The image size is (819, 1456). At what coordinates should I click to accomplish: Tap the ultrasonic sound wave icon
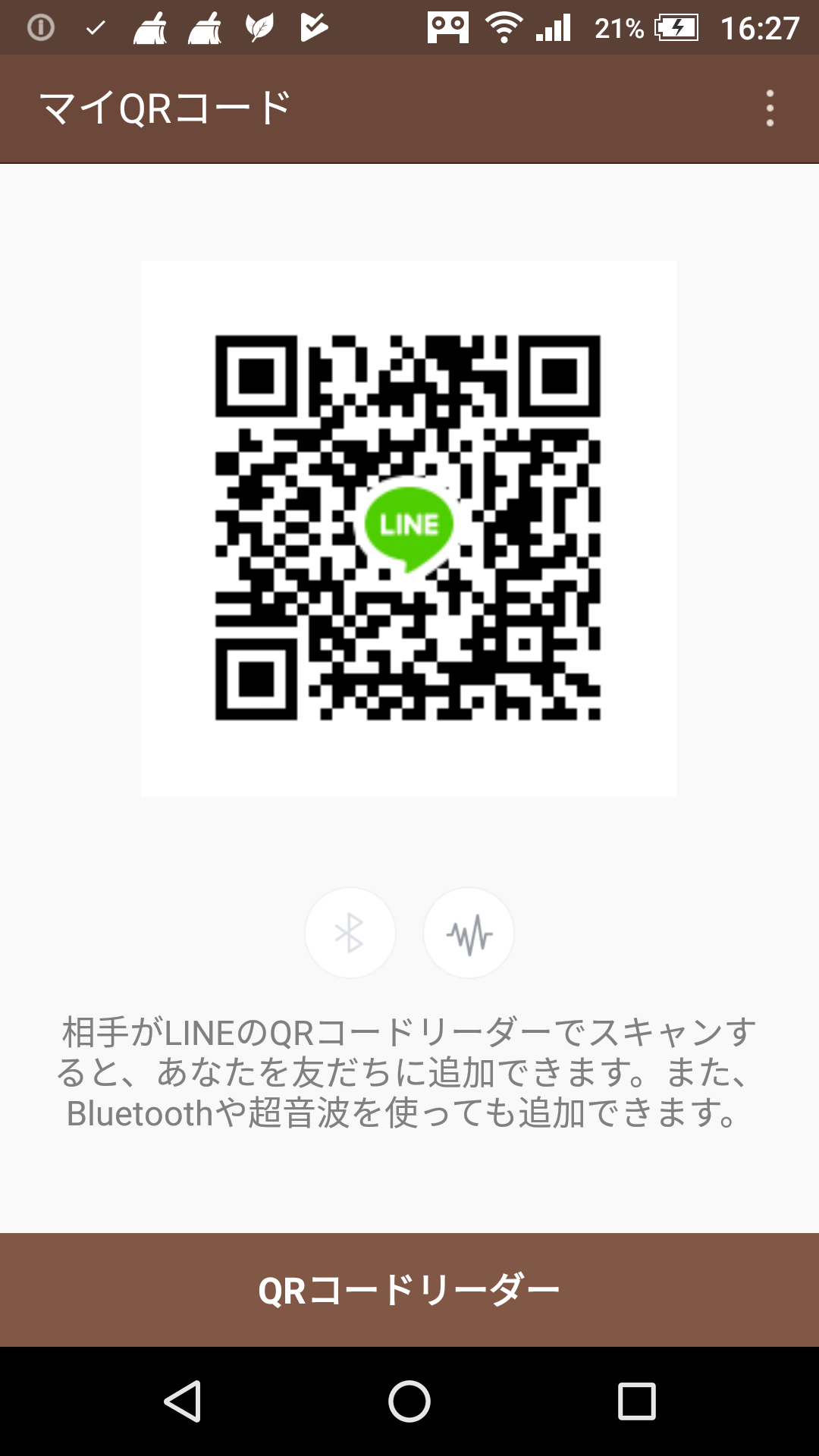[x=469, y=933]
